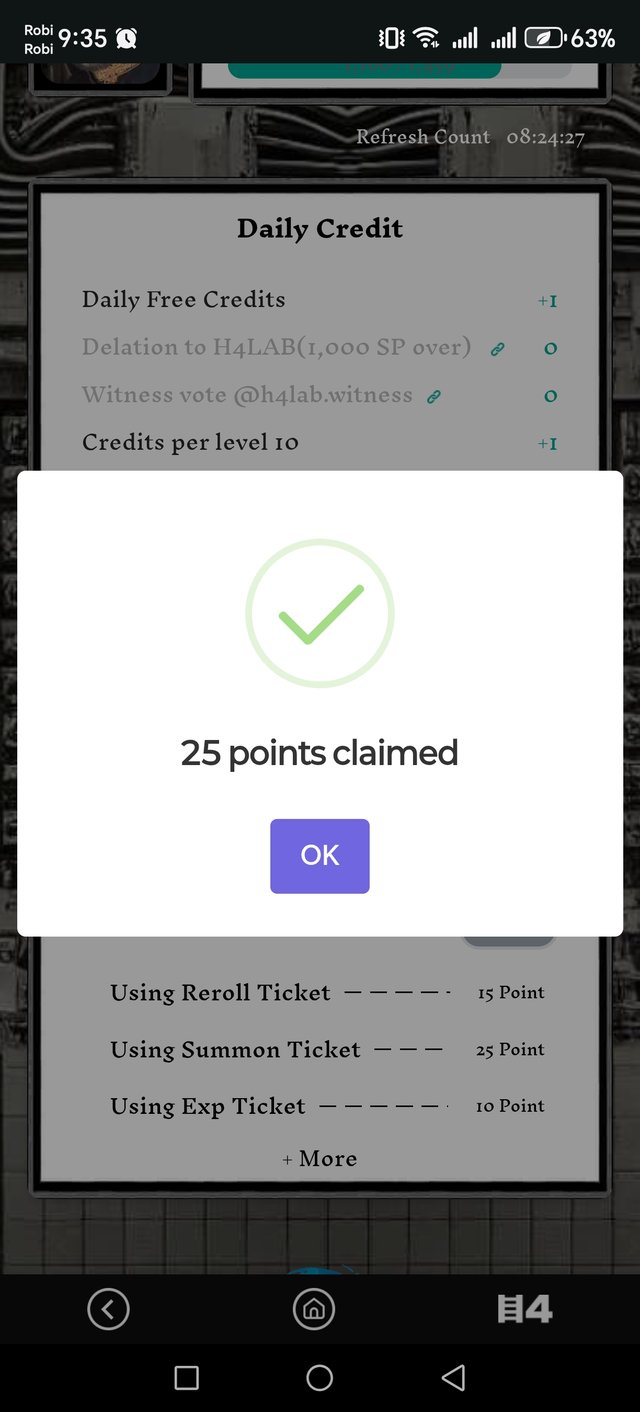Open recent apps with the system square button
This screenshot has height=1412, width=640.
click(186, 1378)
